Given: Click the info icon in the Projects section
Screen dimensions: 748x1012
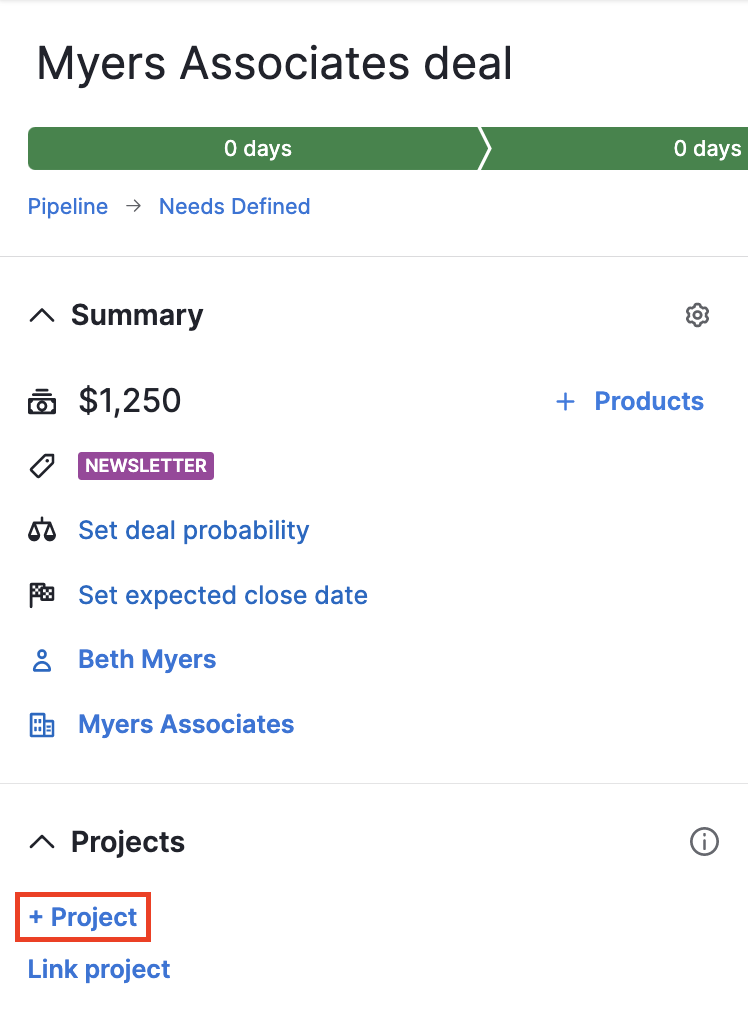Looking at the screenshot, I should tap(705, 842).
